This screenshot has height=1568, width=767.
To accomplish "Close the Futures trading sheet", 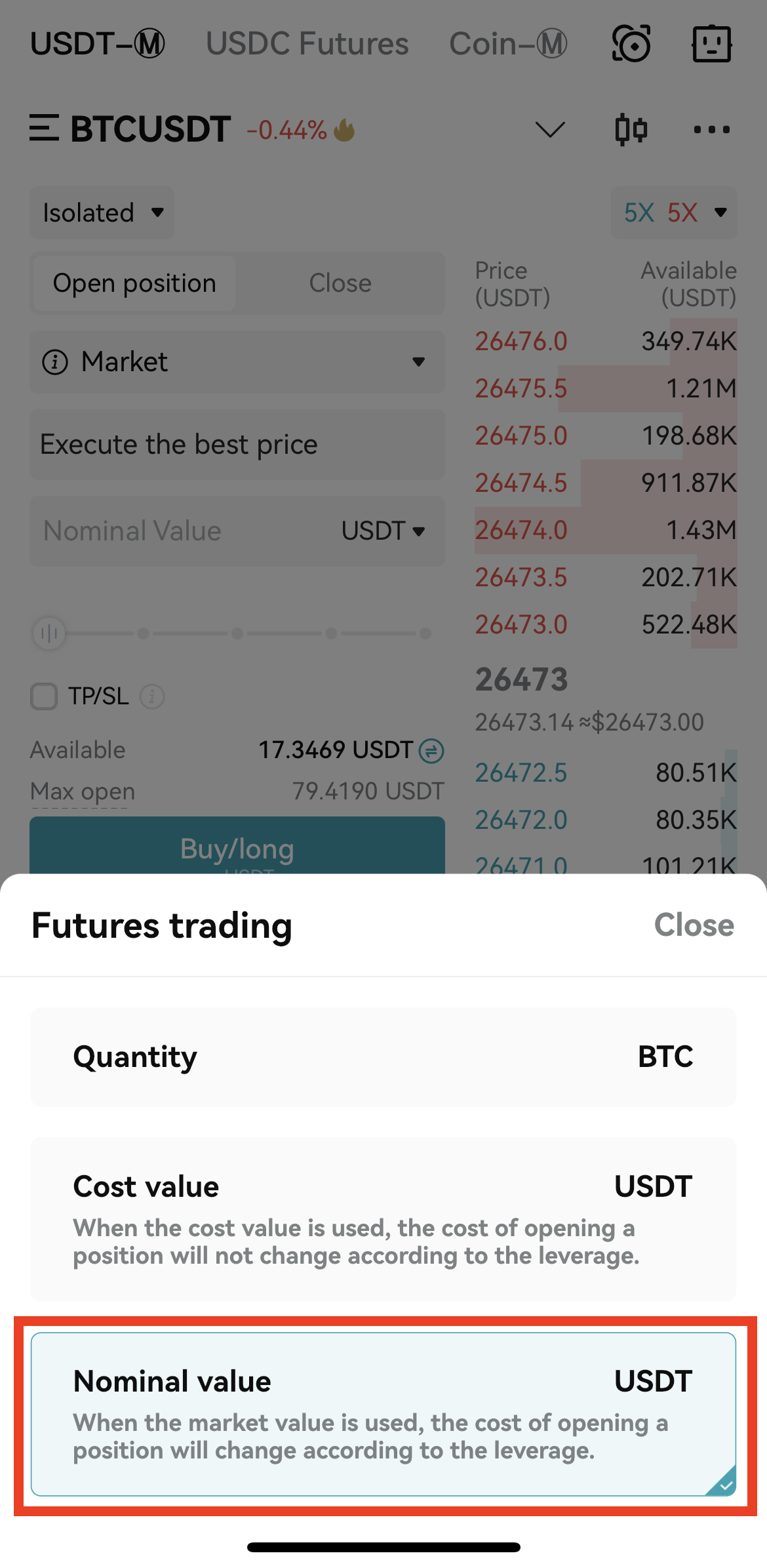I will 694,925.
